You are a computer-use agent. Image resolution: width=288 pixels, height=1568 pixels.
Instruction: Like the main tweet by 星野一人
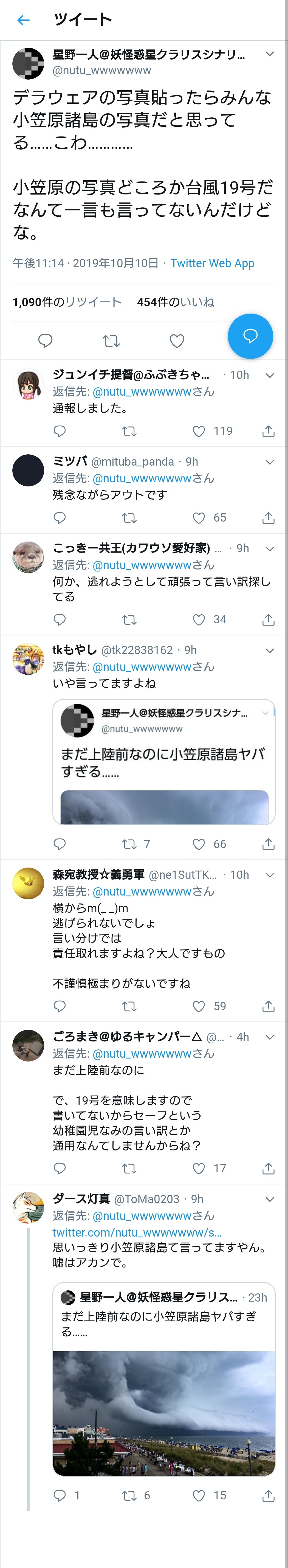pos(177,341)
